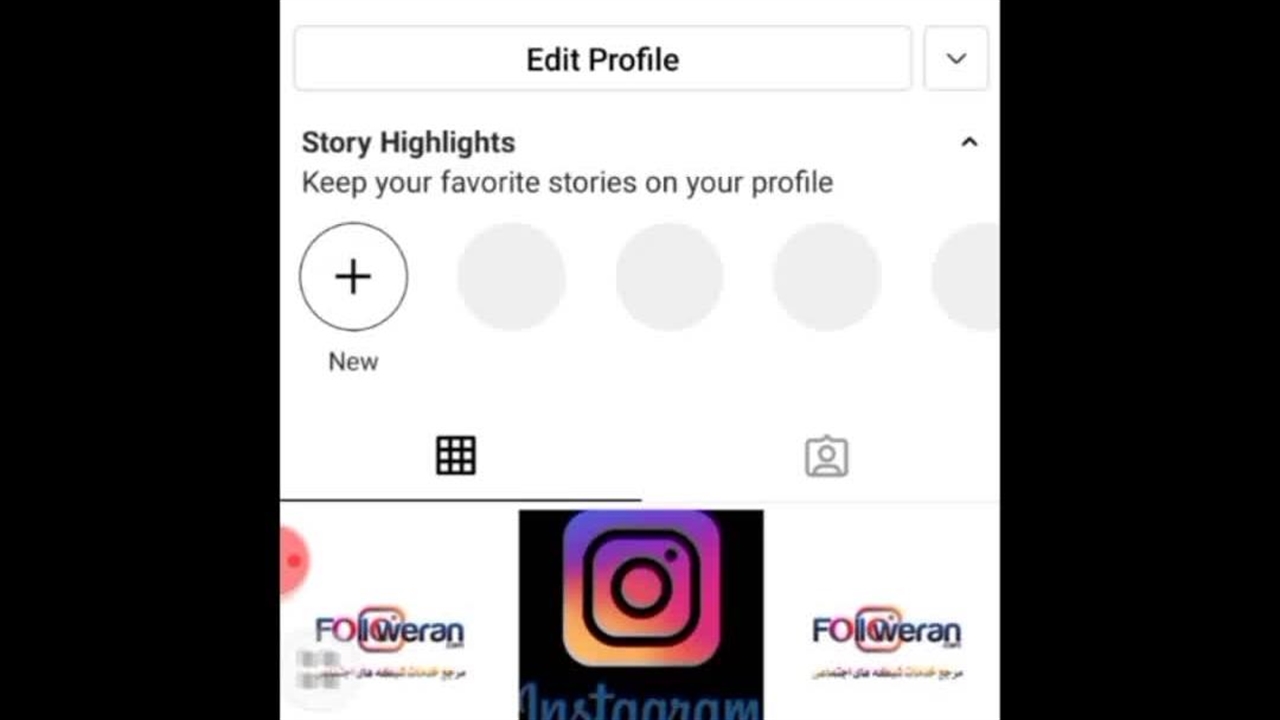The height and width of the screenshot is (720, 1280).
Task: Switch to the tagged photos tab
Action: 826,457
